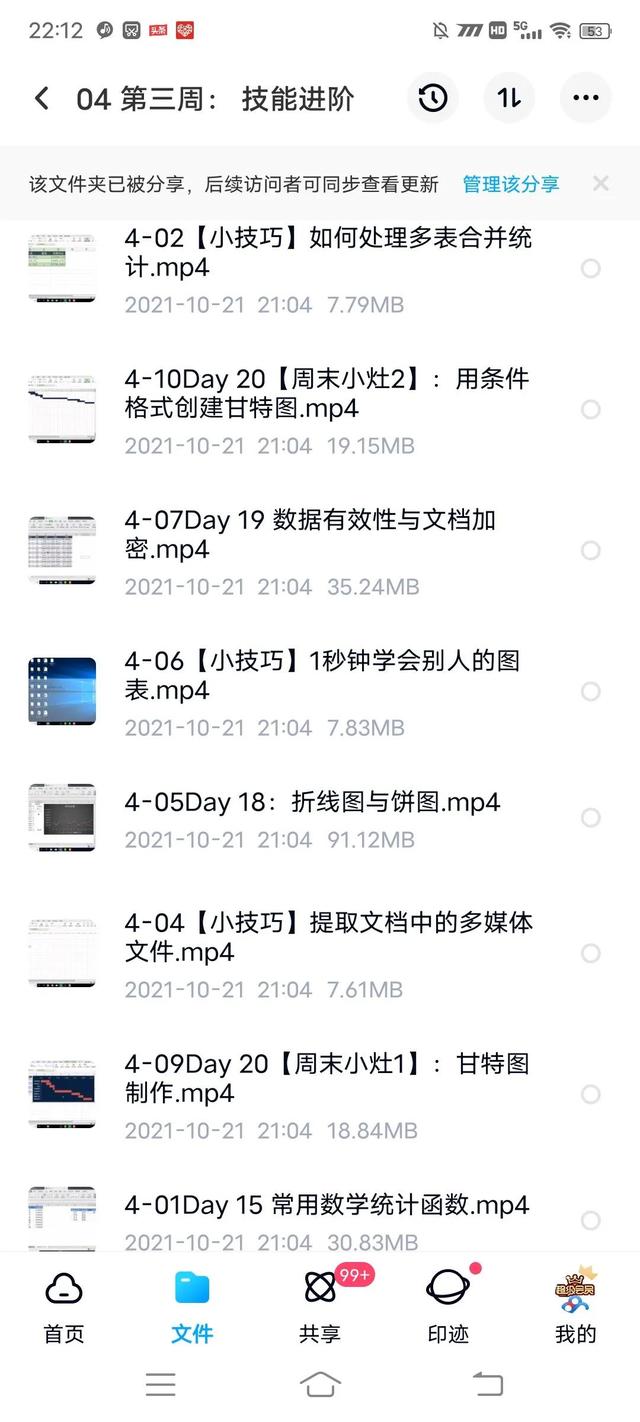
Task: Tap the 管理该分享 link
Action: pyautogui.click(x=510, y=184)
